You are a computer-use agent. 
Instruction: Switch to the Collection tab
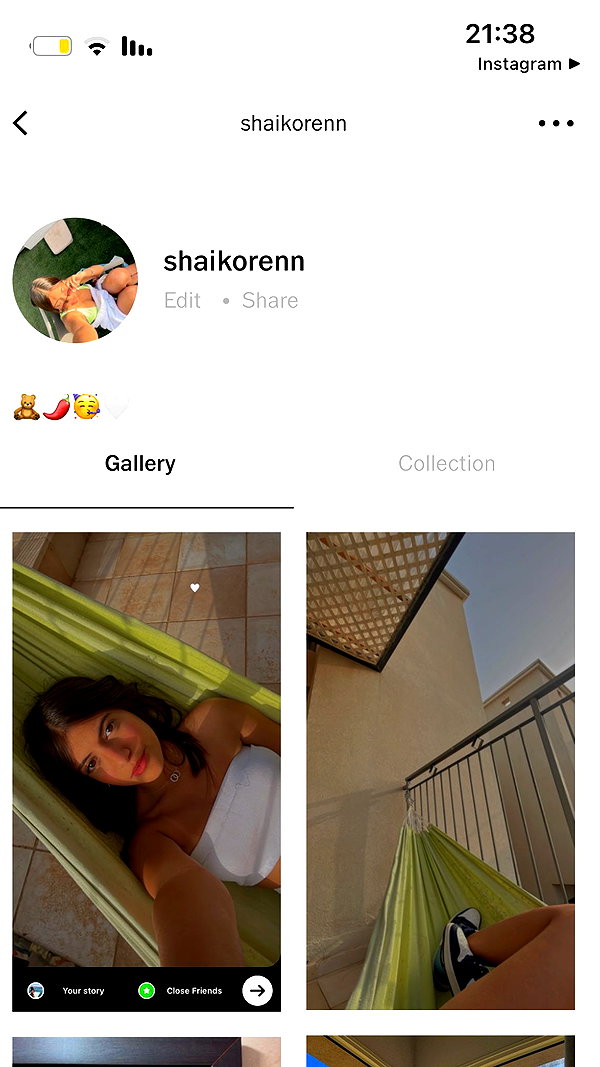pyautogui.click(x=446, y=463)
